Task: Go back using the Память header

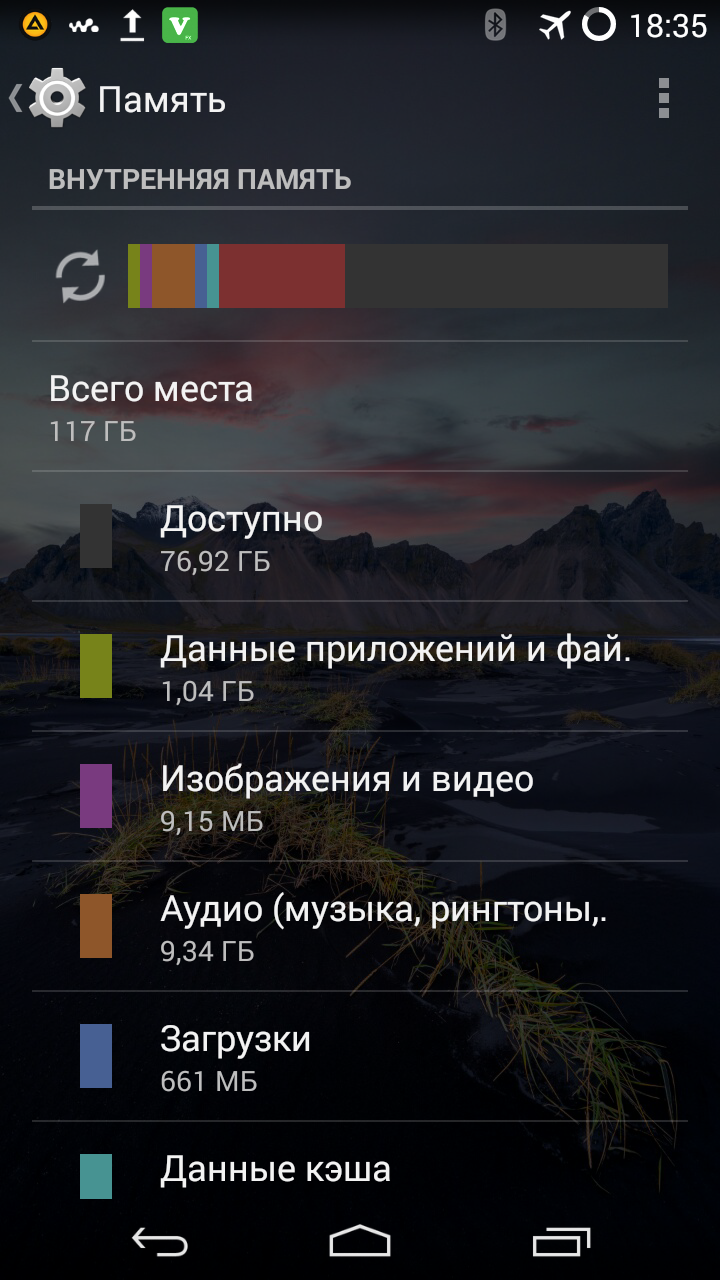Action: [x=118, y=100]
